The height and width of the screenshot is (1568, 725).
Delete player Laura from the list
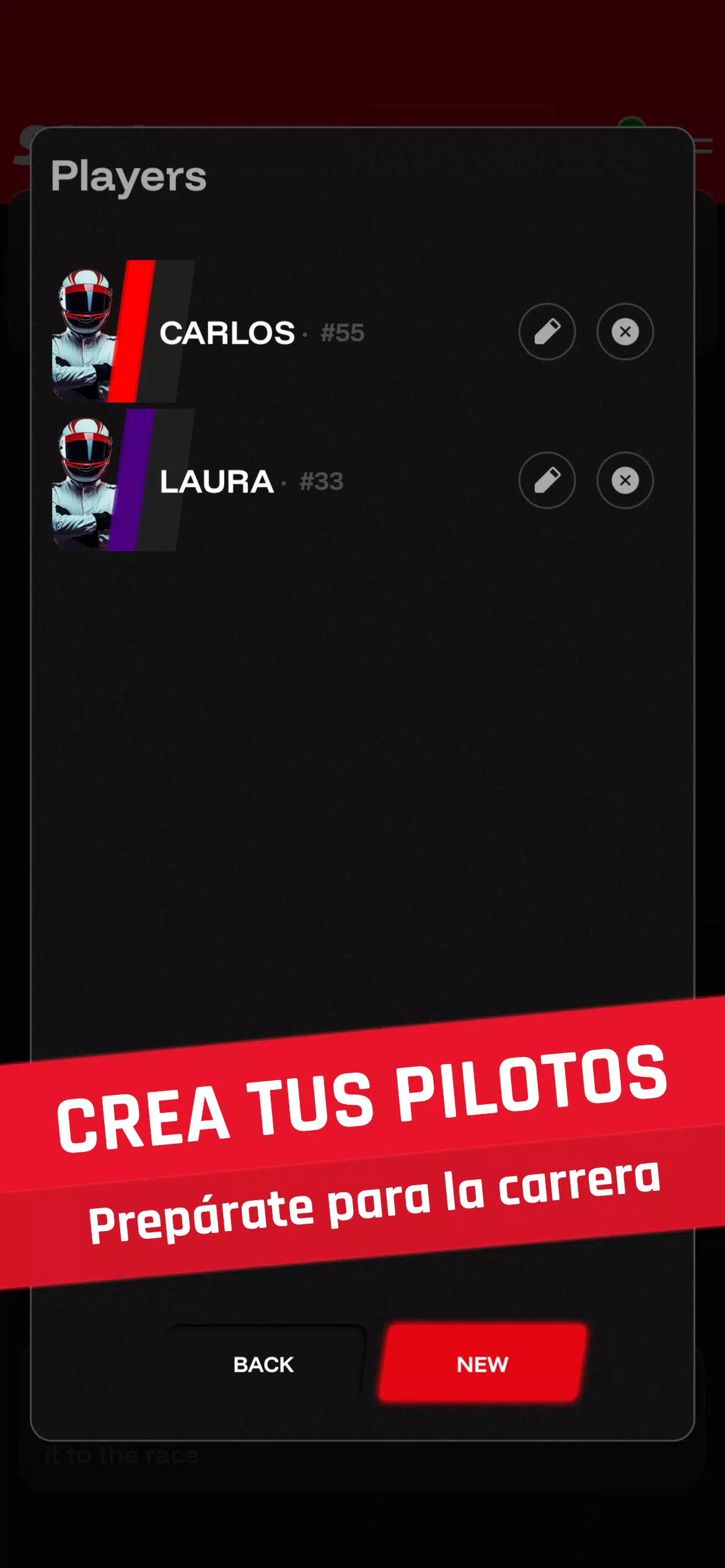click(x=625, y=481)
